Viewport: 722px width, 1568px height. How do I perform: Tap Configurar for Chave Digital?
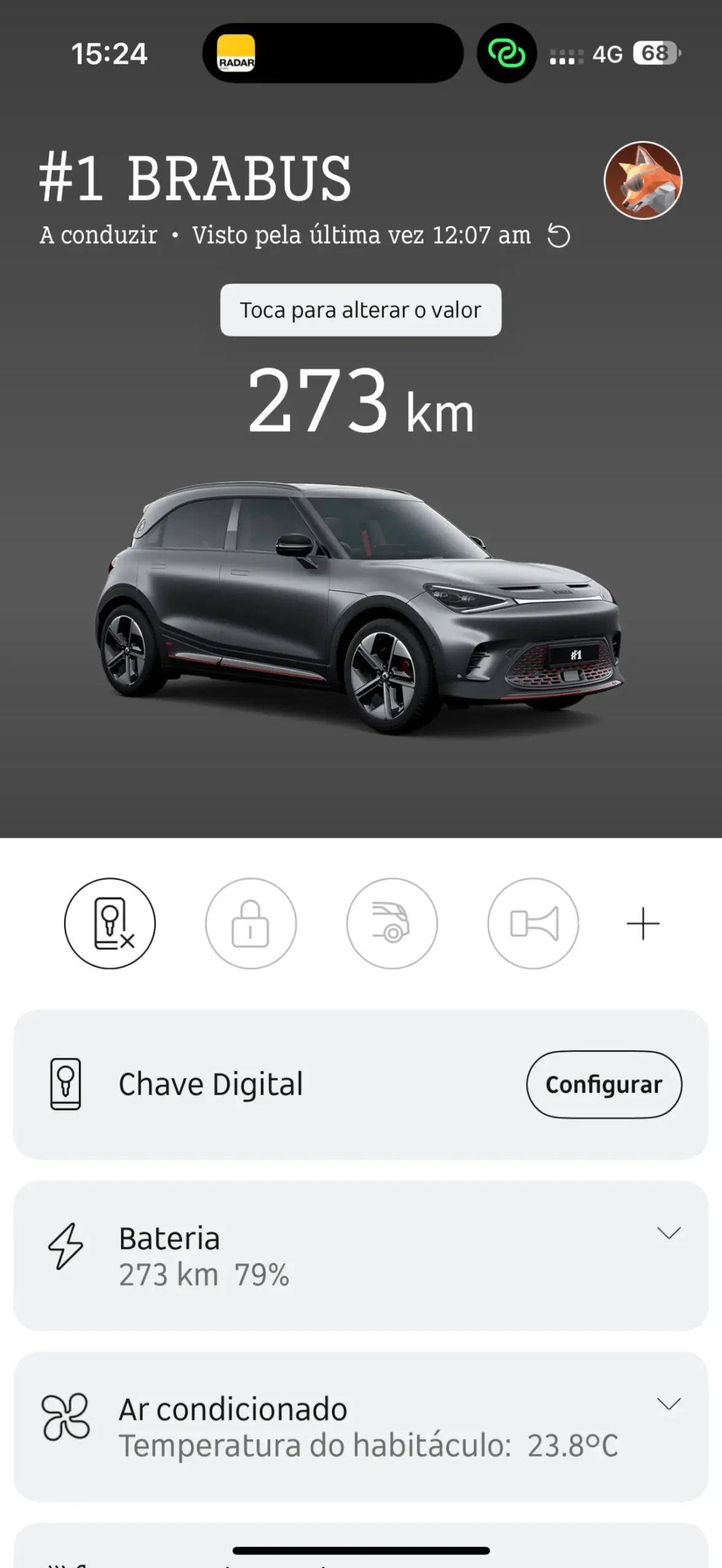pos(604,1084)
